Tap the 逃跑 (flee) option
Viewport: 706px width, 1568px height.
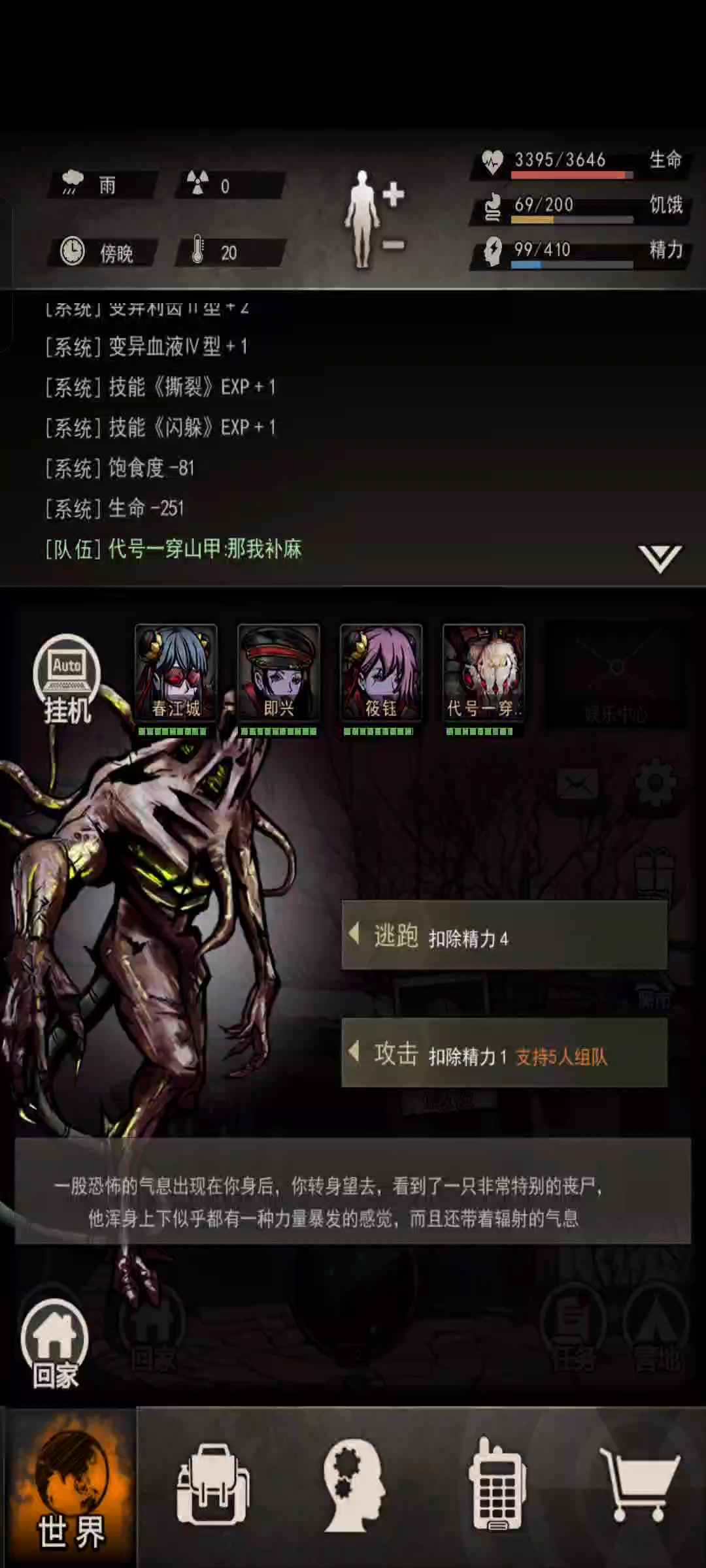coord(504,935)
